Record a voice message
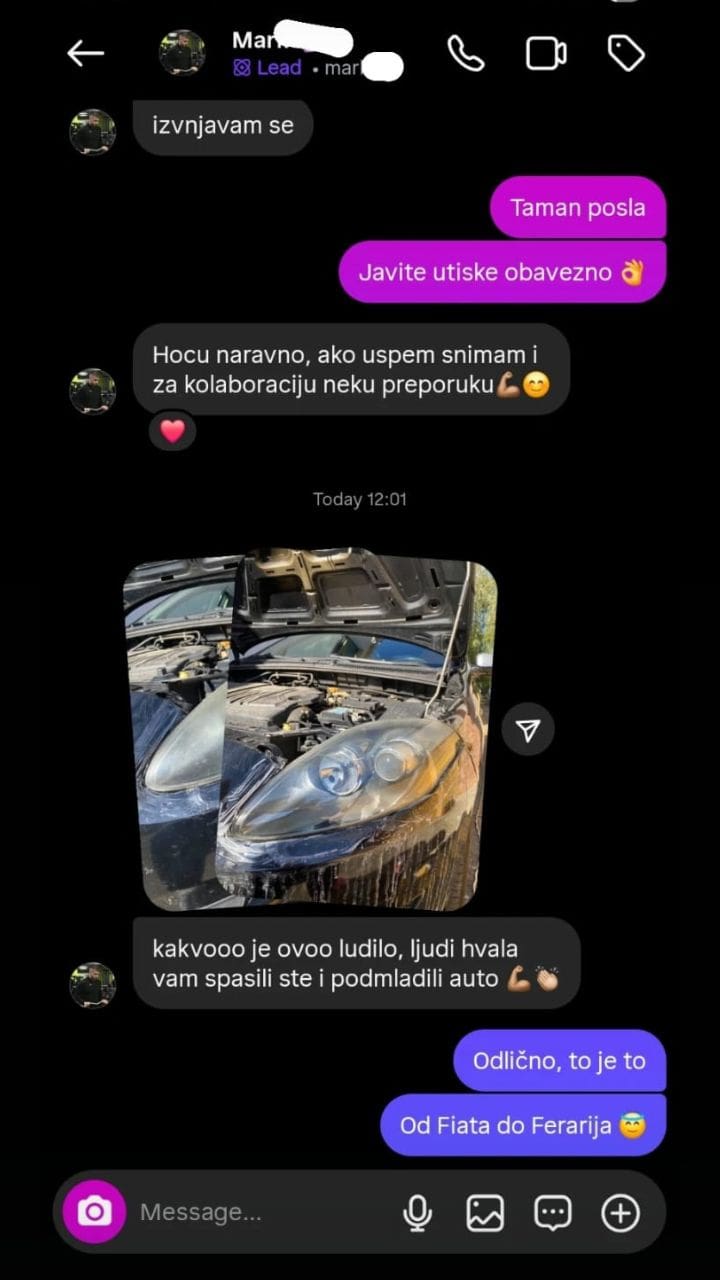Viewport: 720px width, 1280px height. (417, 1213)
